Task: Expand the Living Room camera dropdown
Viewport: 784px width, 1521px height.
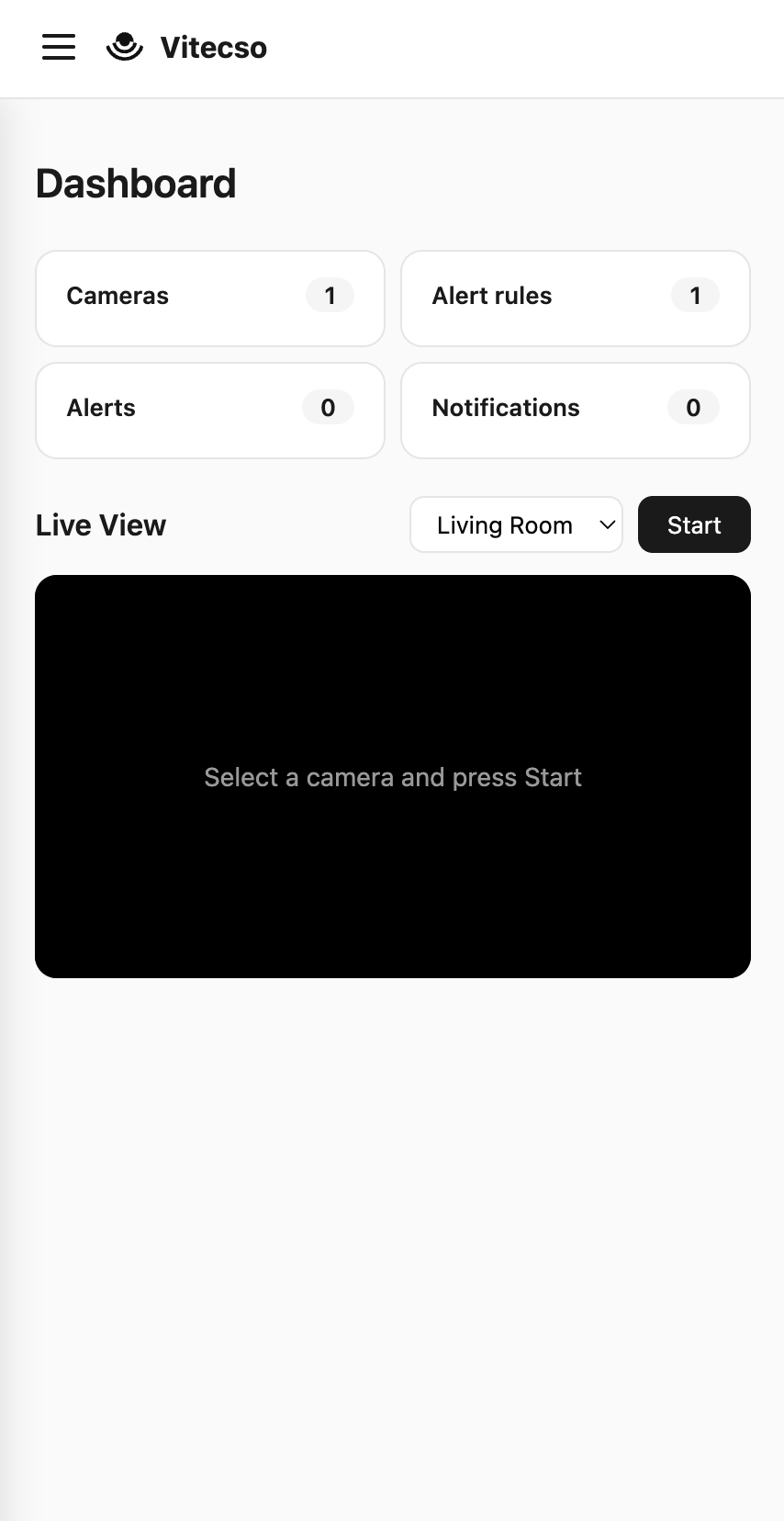Action: pyautogui.click(x=516, y=524)
